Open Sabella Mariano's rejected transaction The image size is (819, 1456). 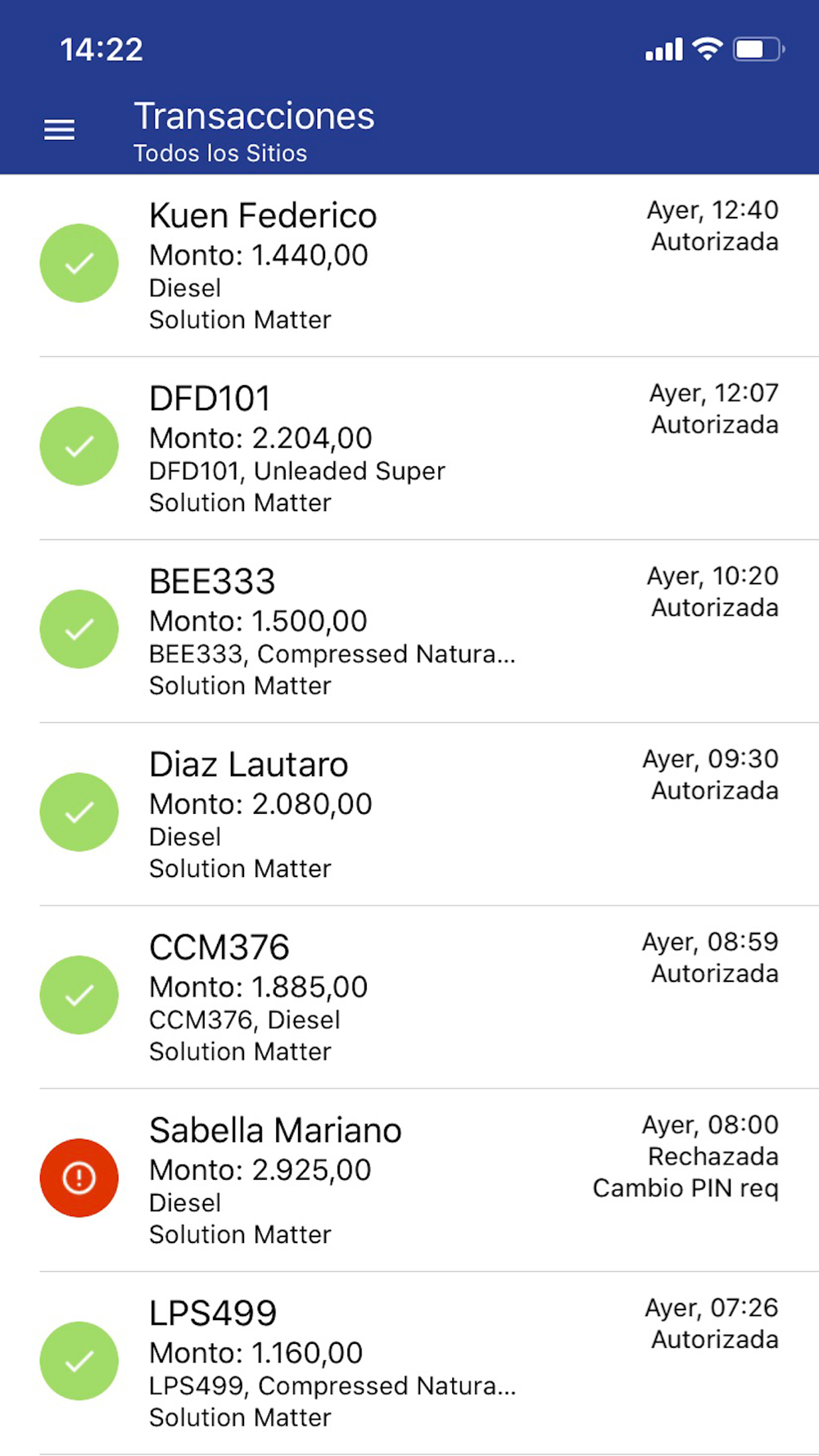click(x=409, y=1180)
